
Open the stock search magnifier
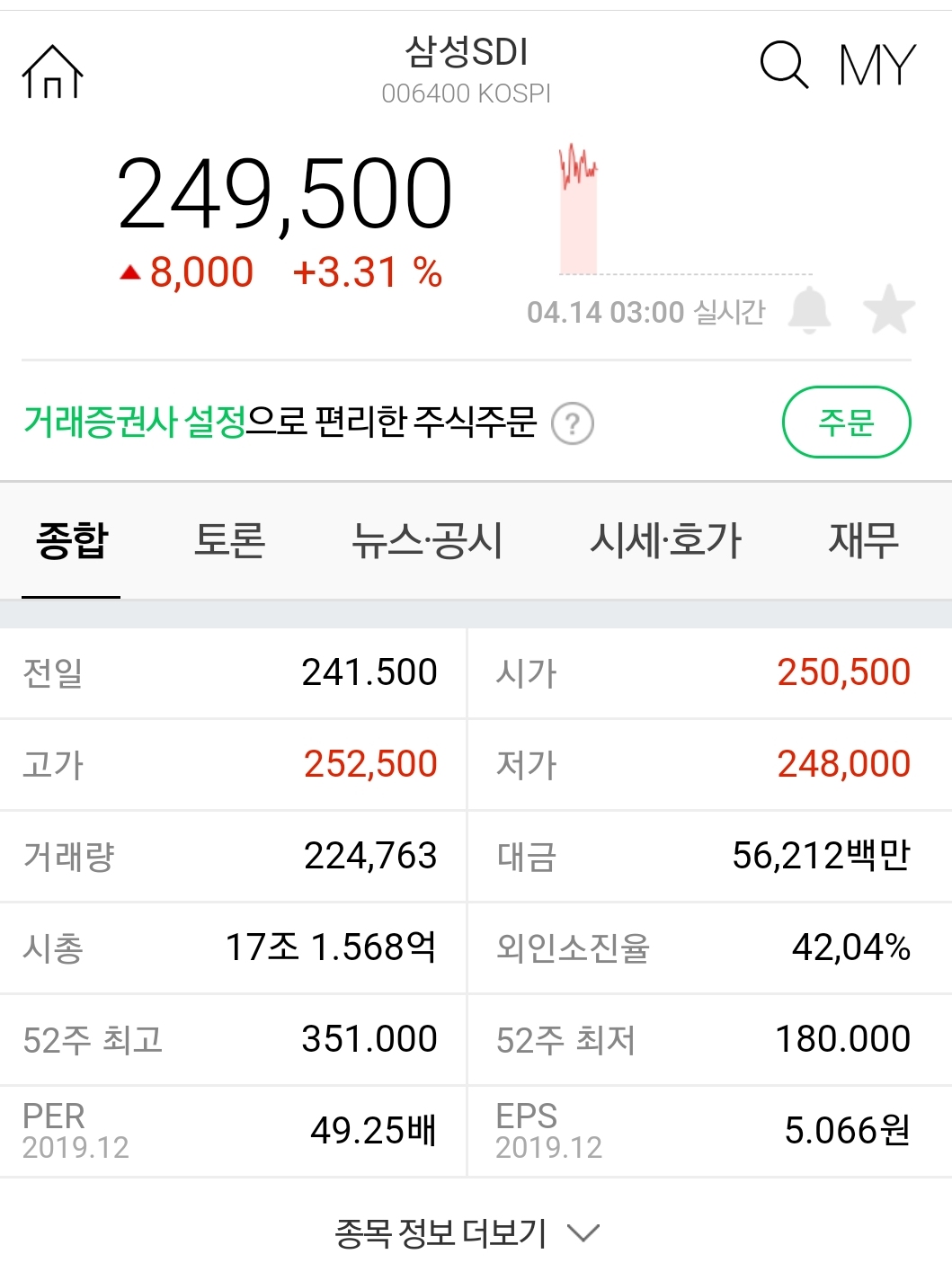[x=784, y=66]
